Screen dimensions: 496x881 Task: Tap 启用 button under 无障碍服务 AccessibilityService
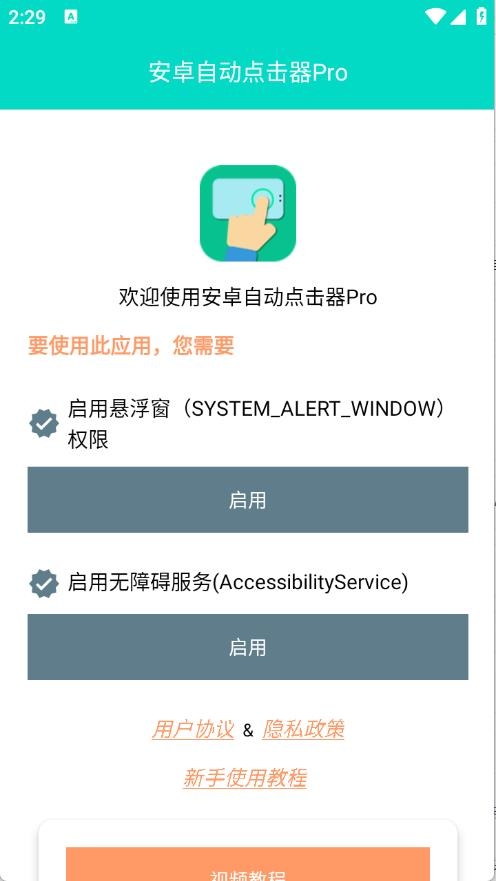pyautogui.click(x=248, y=647)
